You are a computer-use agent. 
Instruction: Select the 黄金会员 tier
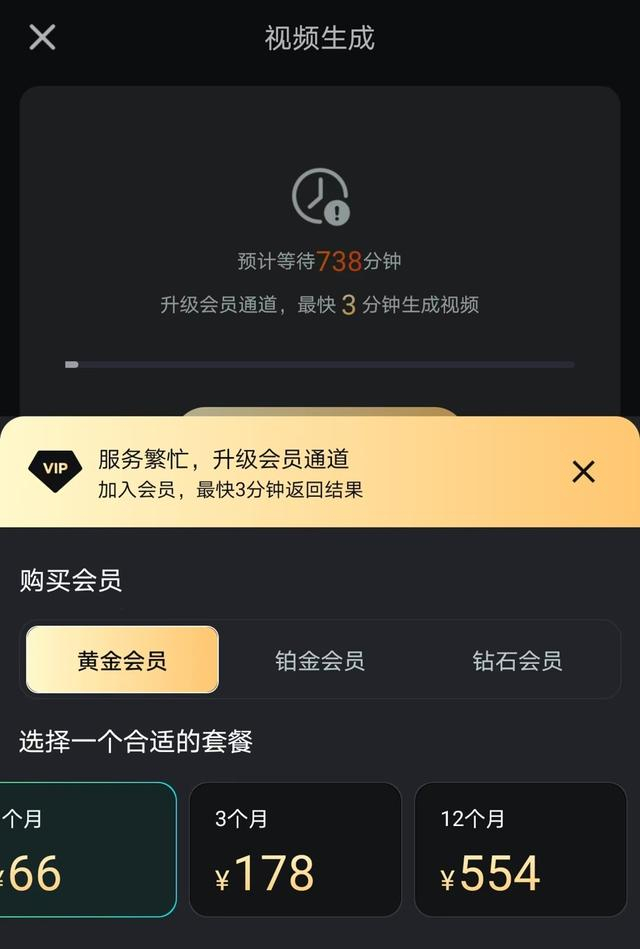point(122,660)
